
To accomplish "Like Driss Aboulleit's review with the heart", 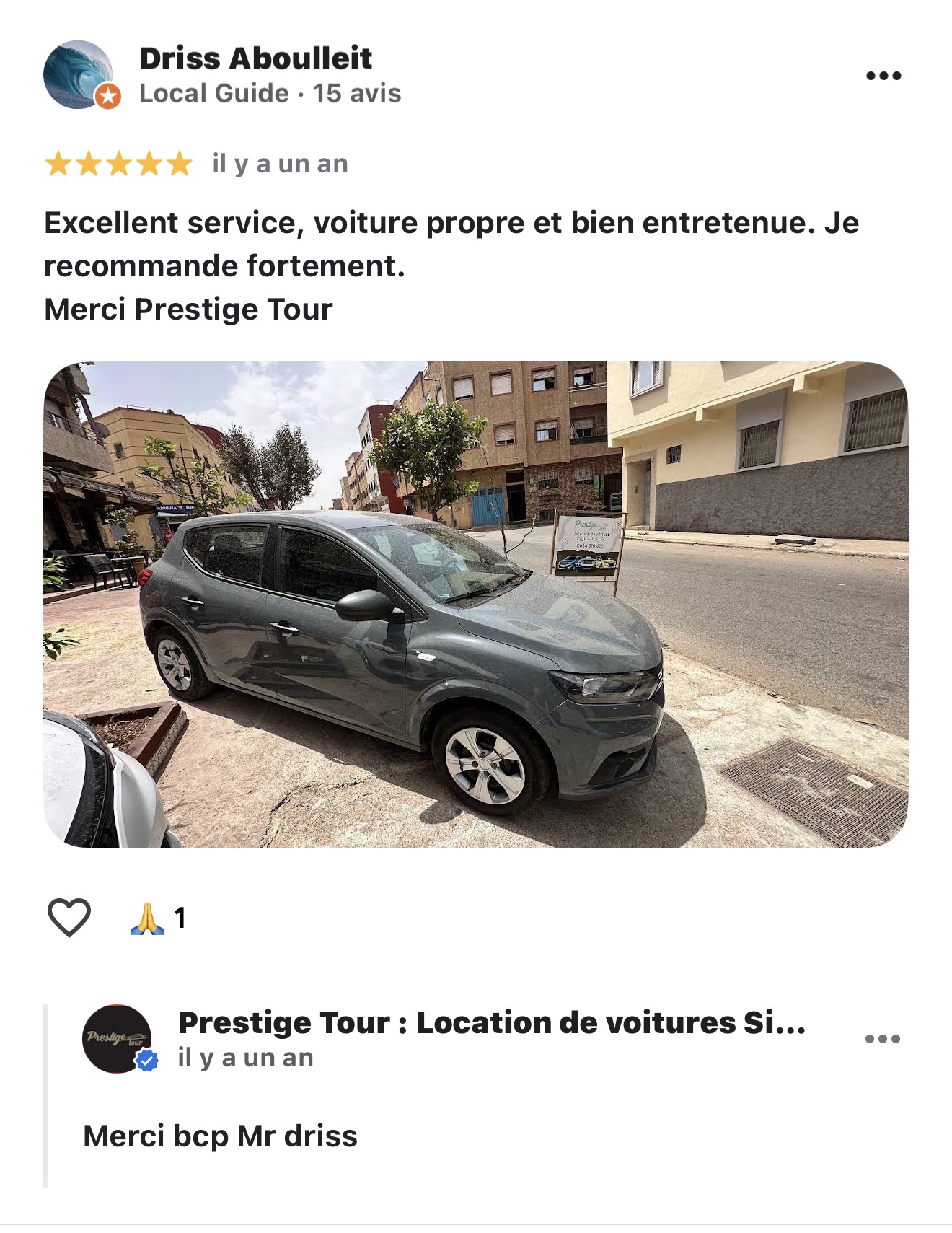I will click(69, 917).
